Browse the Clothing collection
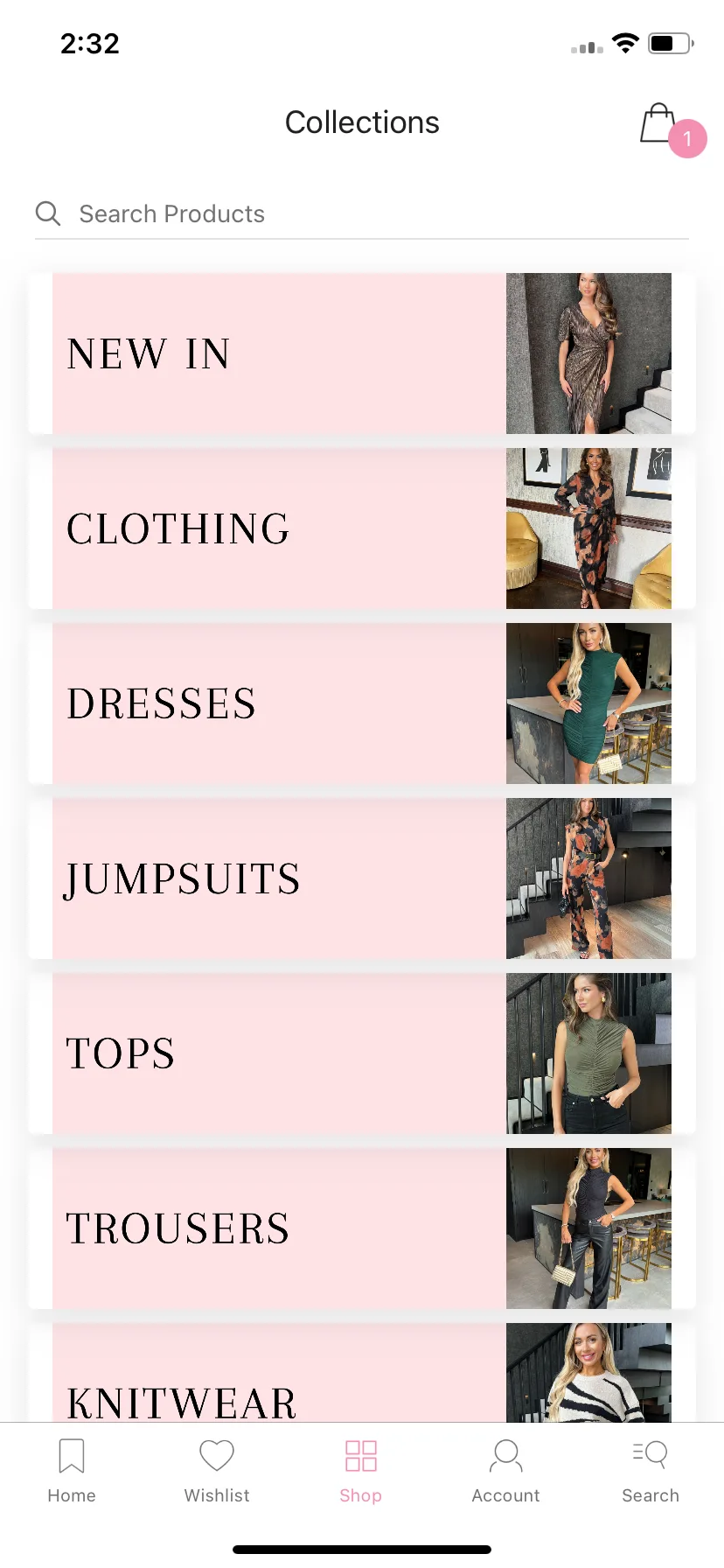 tap(362, 528)
